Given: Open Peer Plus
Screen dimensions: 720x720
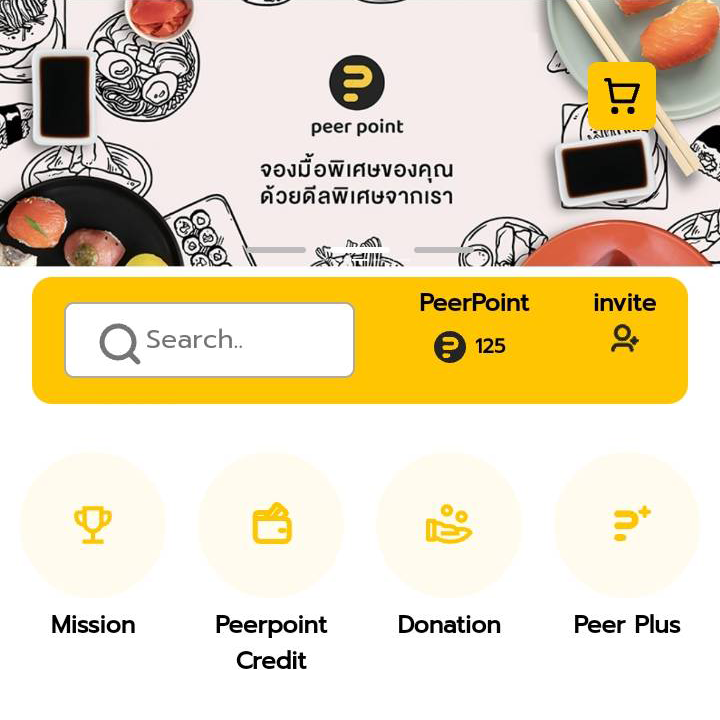Looking at the screenshot, I should [627, 525].
